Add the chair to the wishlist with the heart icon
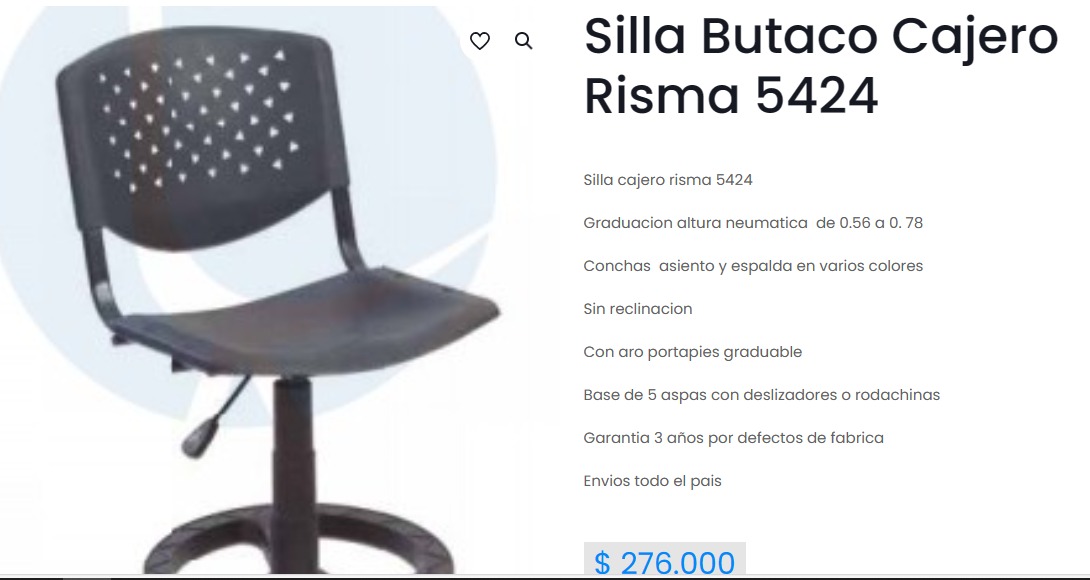Image resolution: width=1090 pixels, height=580 pixels. 480,41
